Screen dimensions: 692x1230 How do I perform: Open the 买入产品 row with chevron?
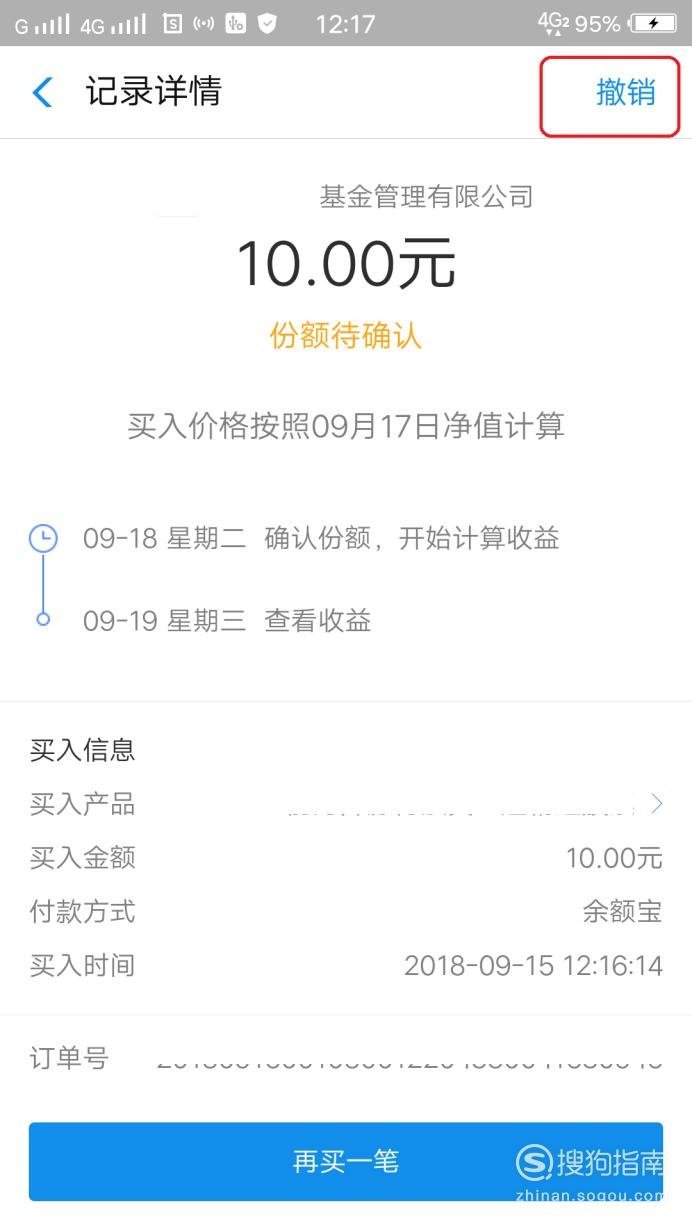coord(346,804)
